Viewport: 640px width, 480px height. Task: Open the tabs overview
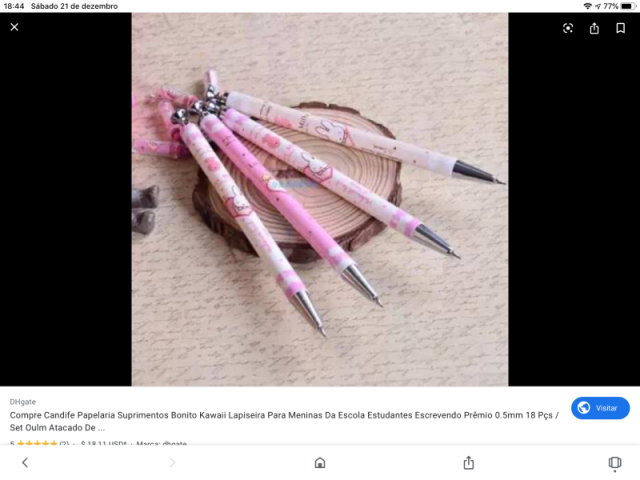coord(614,463)
